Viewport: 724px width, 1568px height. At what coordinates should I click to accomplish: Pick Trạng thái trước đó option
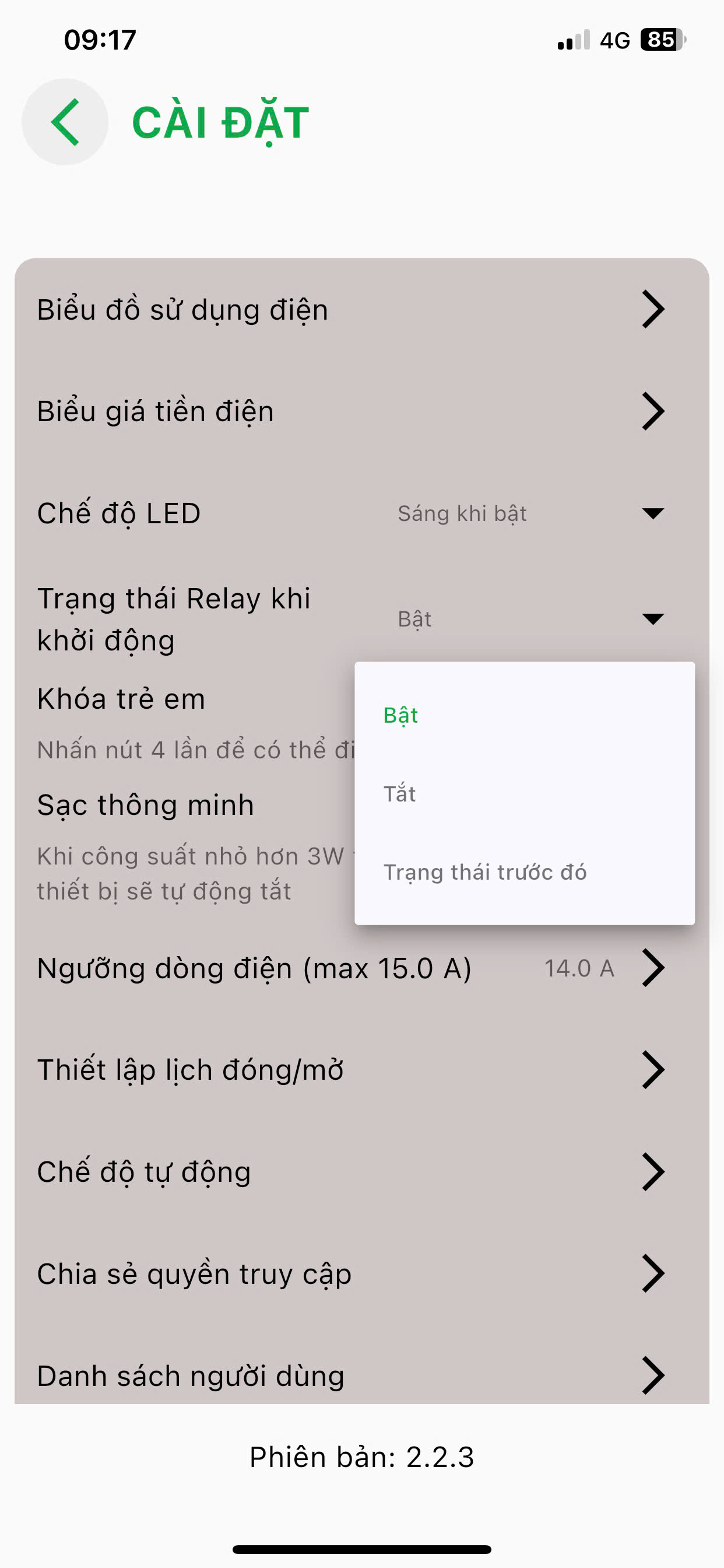pos(485,872)
